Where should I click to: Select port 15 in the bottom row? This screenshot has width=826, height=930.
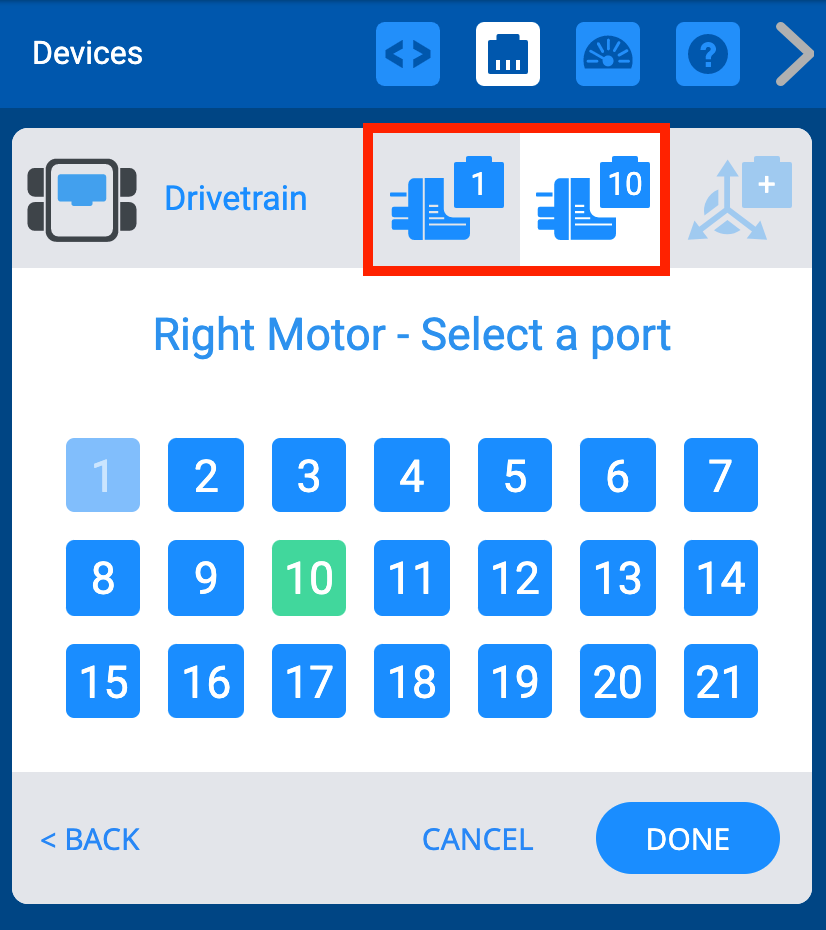pyautogui.click(x=103, y=681)
